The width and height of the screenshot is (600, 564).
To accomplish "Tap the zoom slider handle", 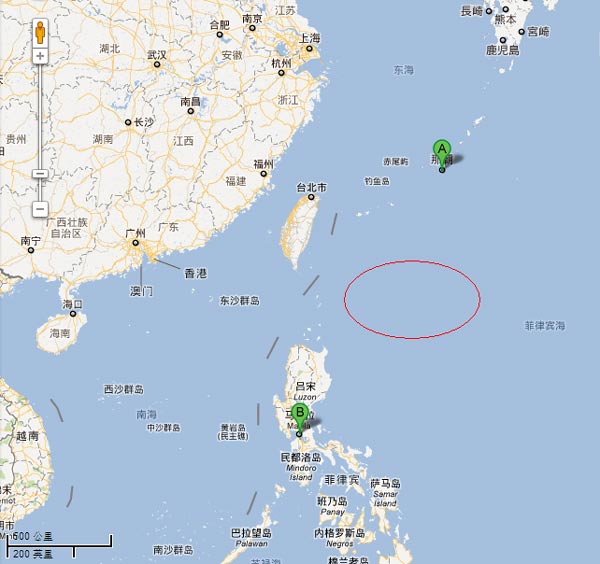I will [40, 174].
